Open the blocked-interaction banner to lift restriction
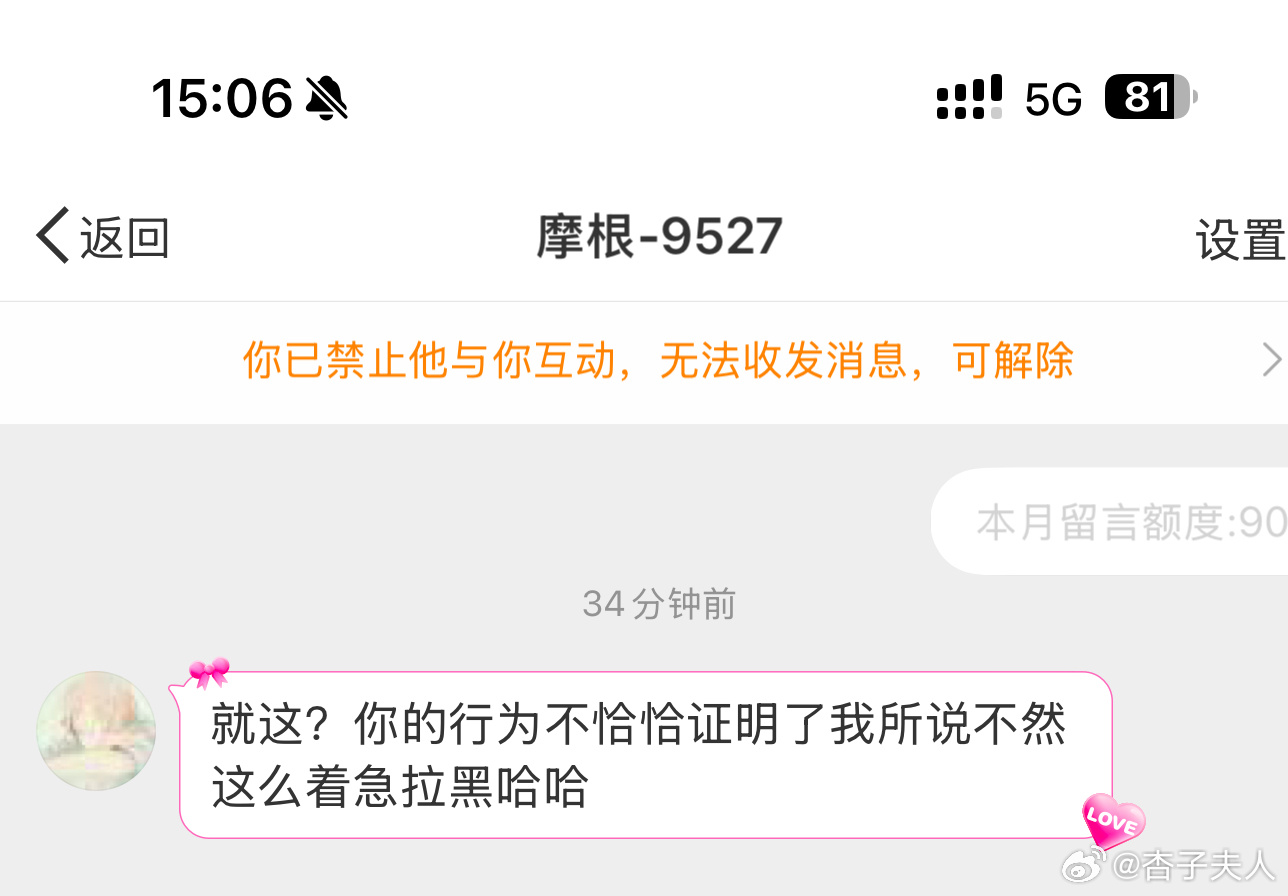 (x=658, y=361)
